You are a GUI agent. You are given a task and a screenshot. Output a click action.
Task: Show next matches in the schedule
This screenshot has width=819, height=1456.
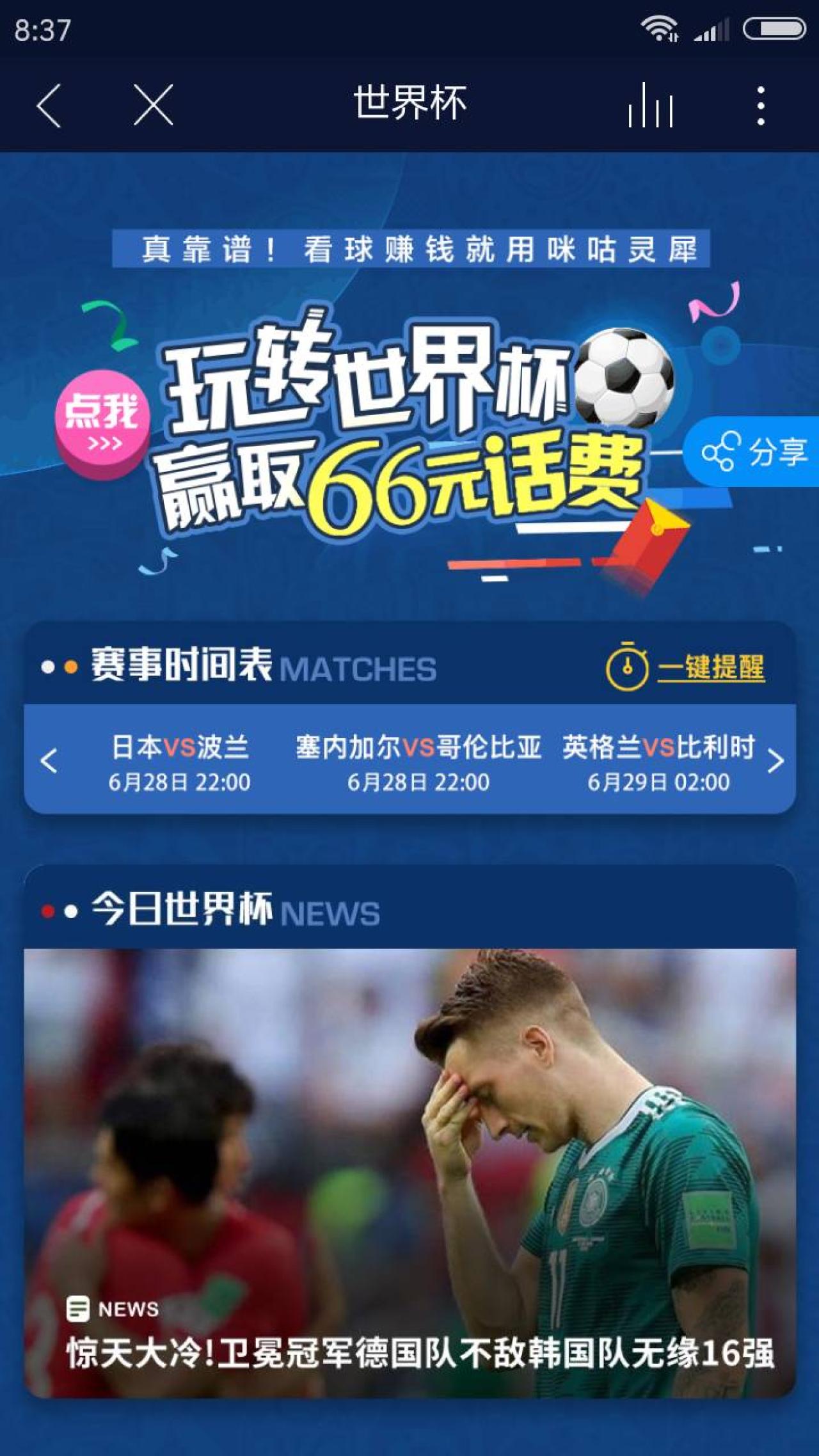tap(775, 761)
